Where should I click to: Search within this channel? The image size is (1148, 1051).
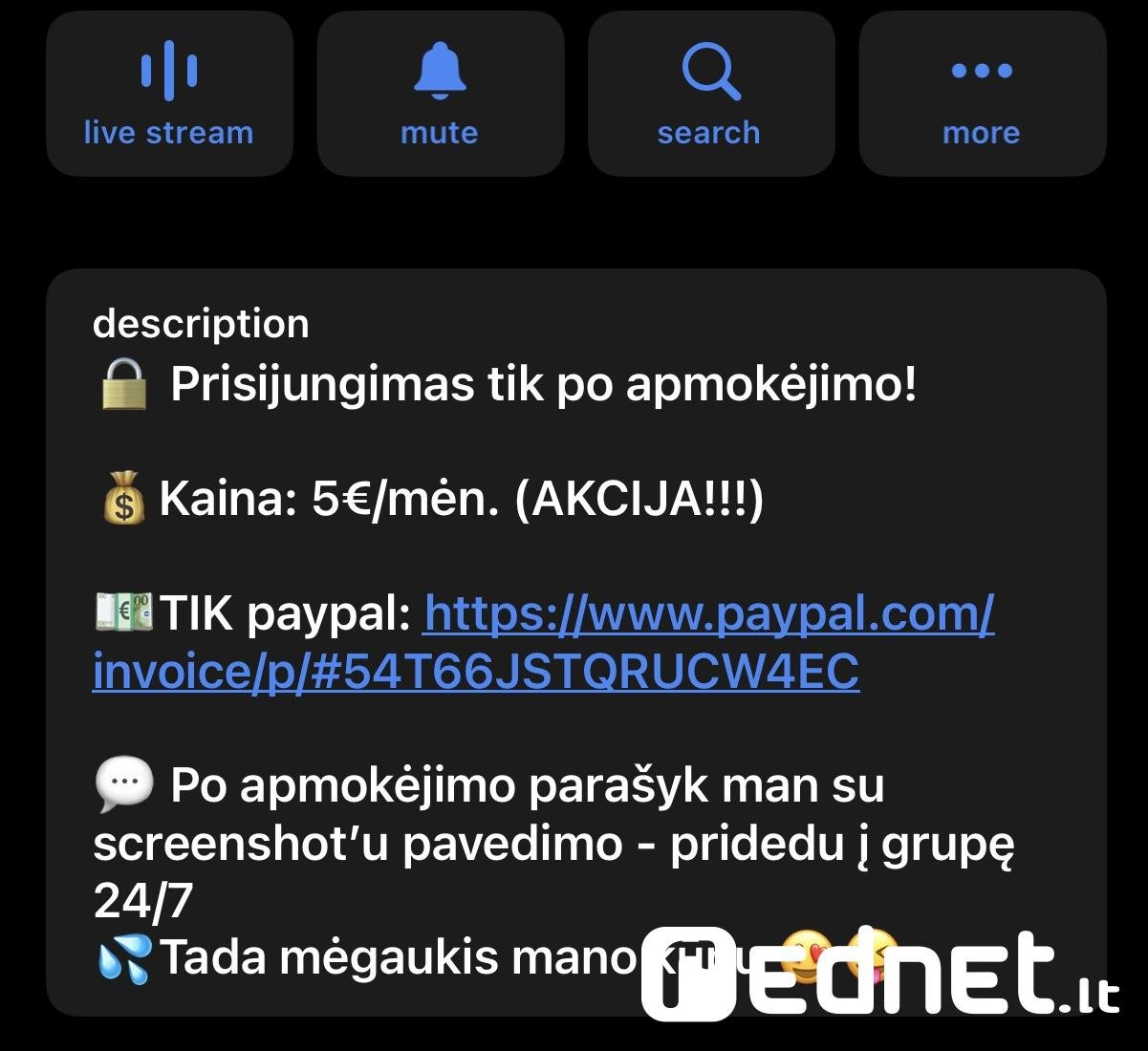pyautogui.click(x=710, y=94)
